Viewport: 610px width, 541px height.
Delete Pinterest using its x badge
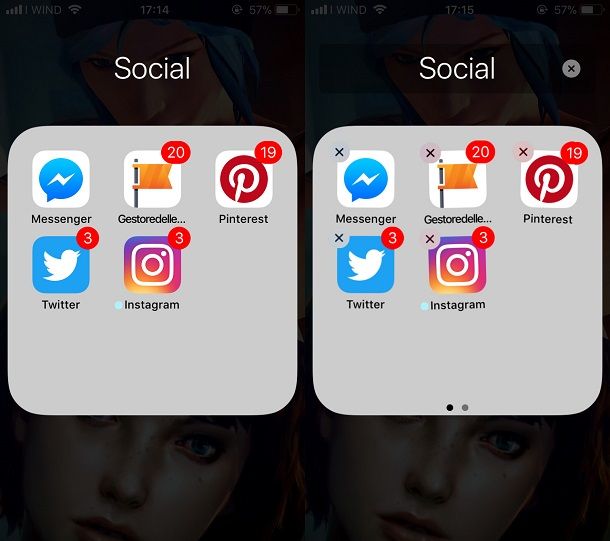click(522, 153)
